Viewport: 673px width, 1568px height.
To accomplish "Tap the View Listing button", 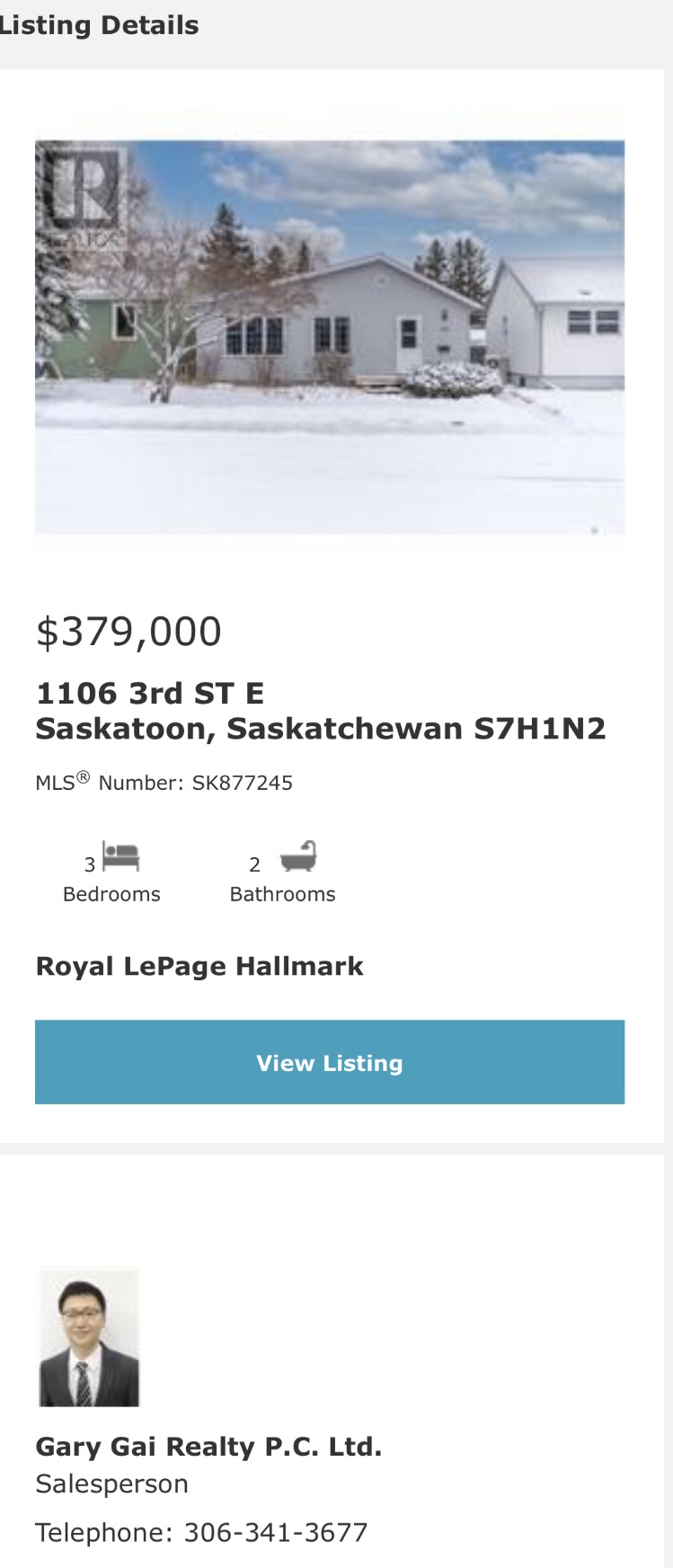I will pyautogui.click(x=329, y=1062).
